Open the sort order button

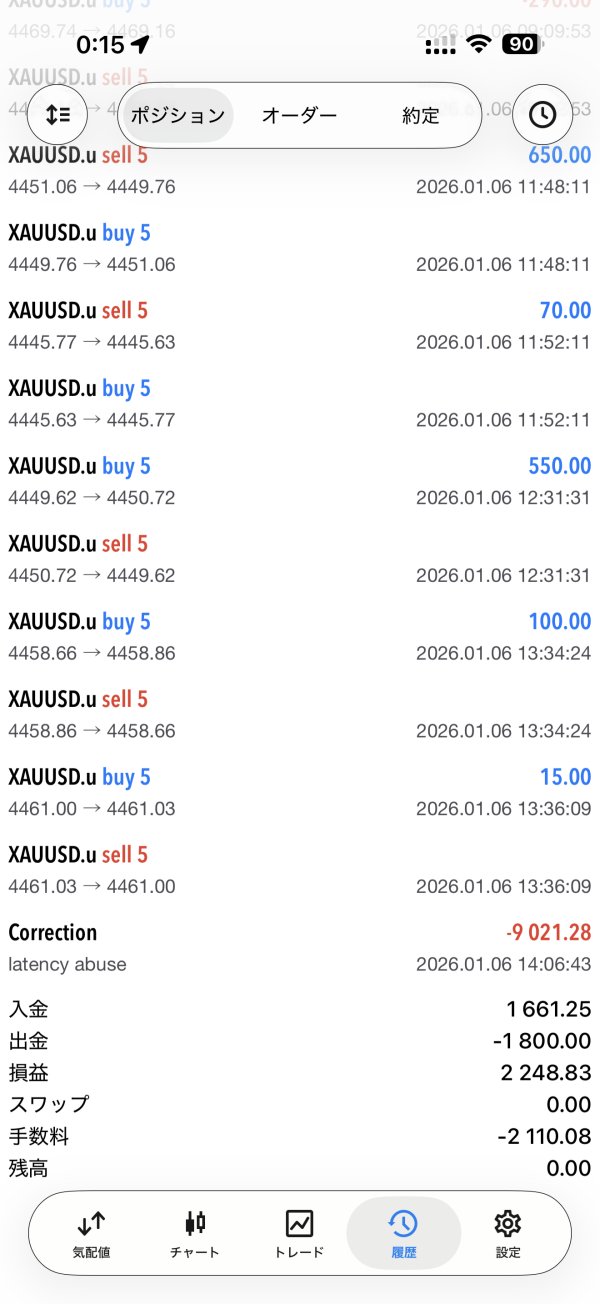[x=58, y=115]
